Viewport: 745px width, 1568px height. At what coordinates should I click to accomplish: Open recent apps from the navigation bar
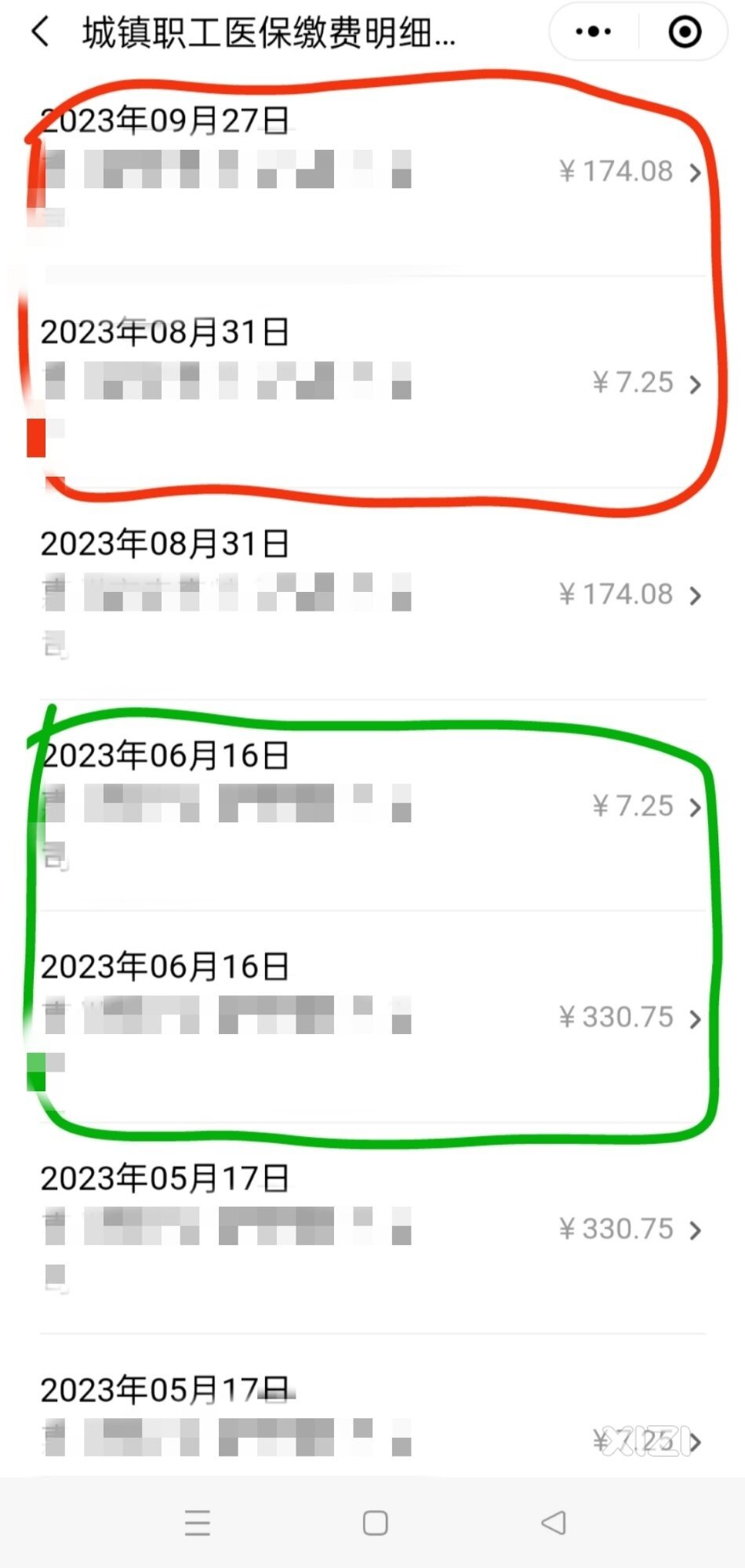[x=198, y=1523]
